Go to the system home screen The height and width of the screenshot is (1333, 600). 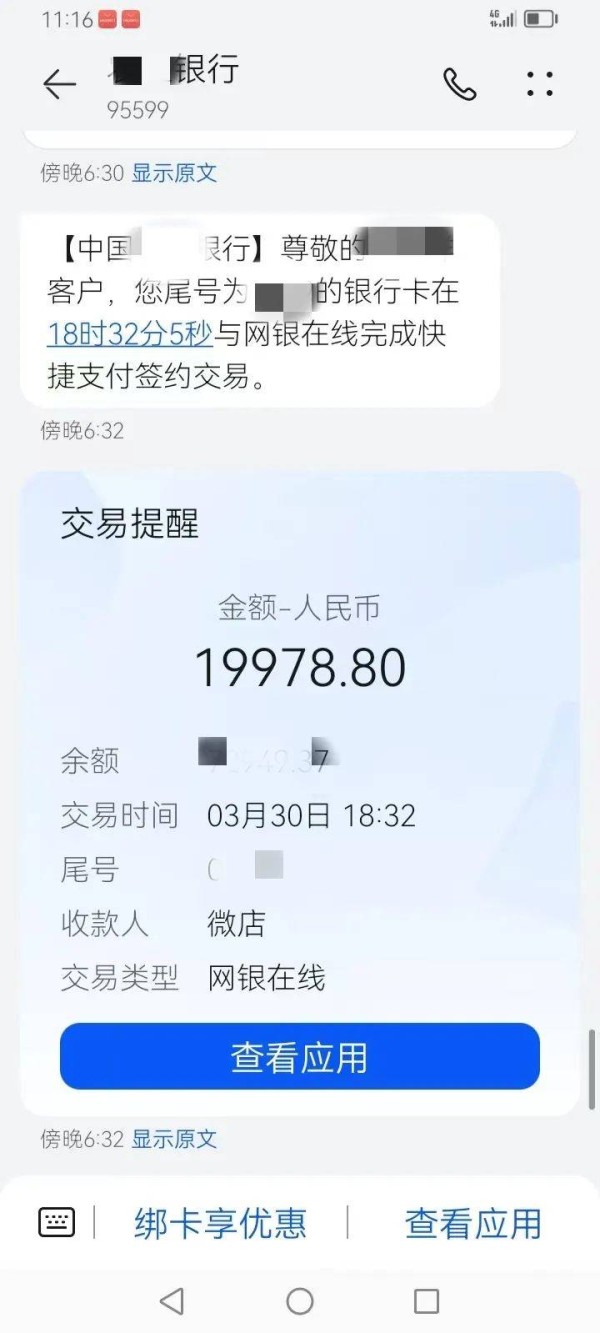click(300, 1301)
